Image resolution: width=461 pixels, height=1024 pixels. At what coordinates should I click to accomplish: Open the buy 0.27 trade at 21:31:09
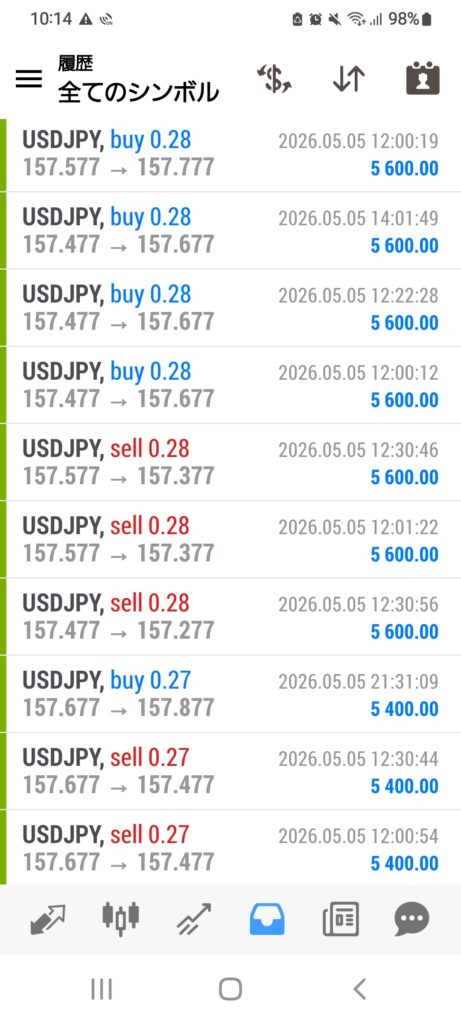230,694
